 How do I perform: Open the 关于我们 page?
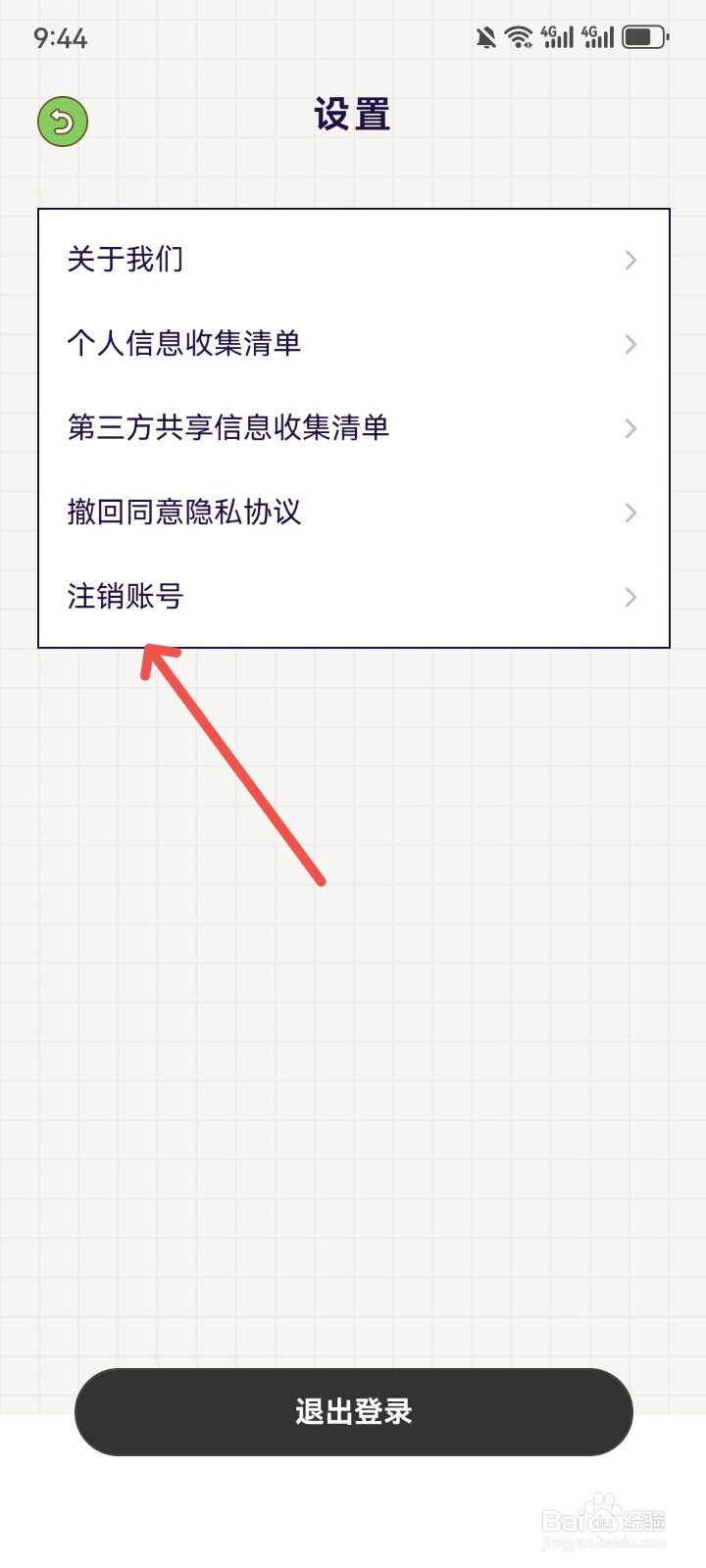(x=124, y=260)
